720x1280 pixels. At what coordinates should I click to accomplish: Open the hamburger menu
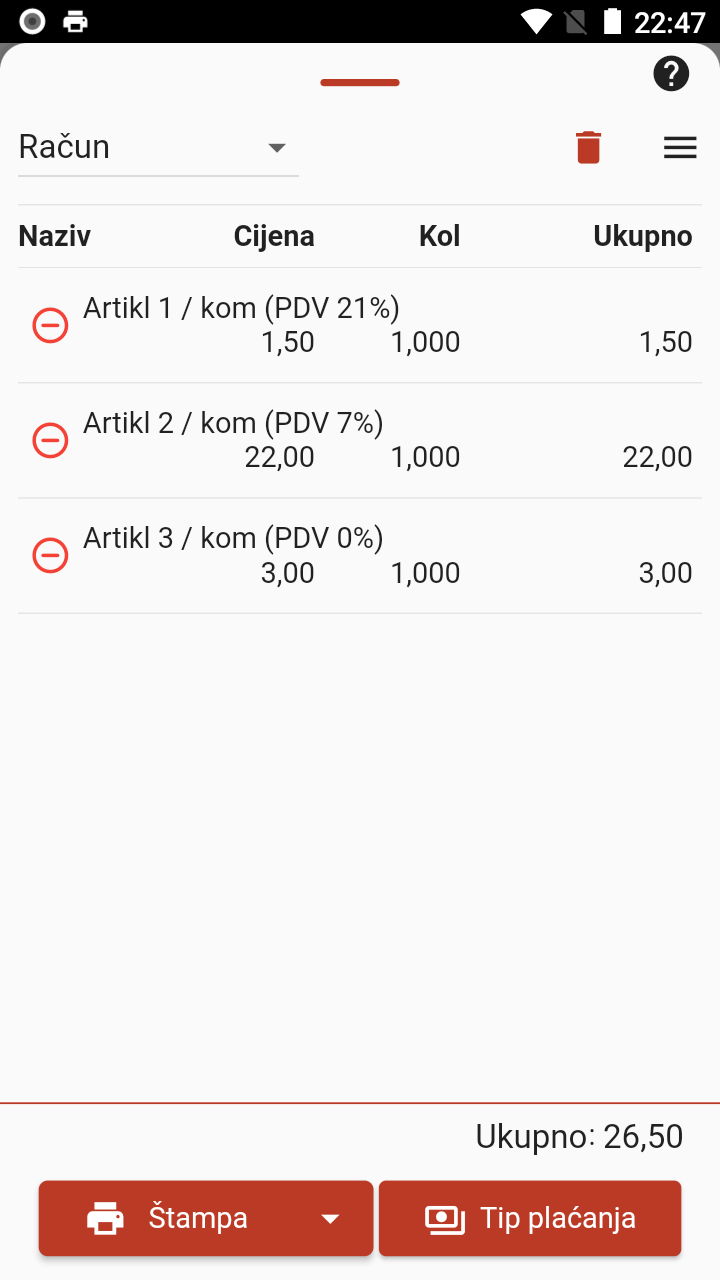680,147
